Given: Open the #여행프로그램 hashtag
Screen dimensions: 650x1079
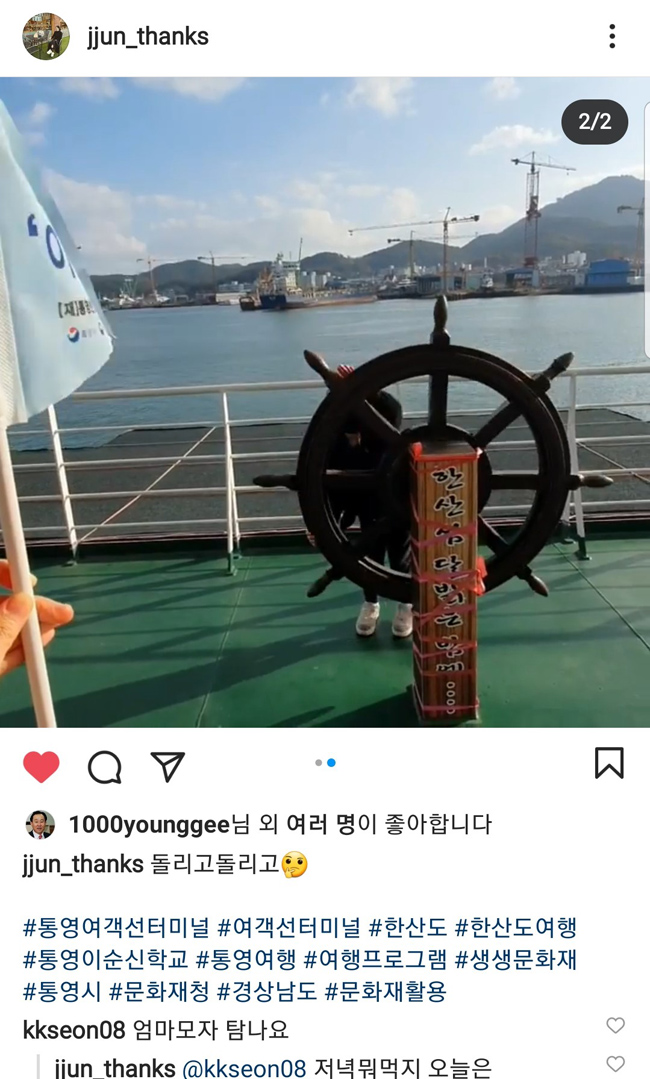Looking at the screenshot, I should [375, 960].
